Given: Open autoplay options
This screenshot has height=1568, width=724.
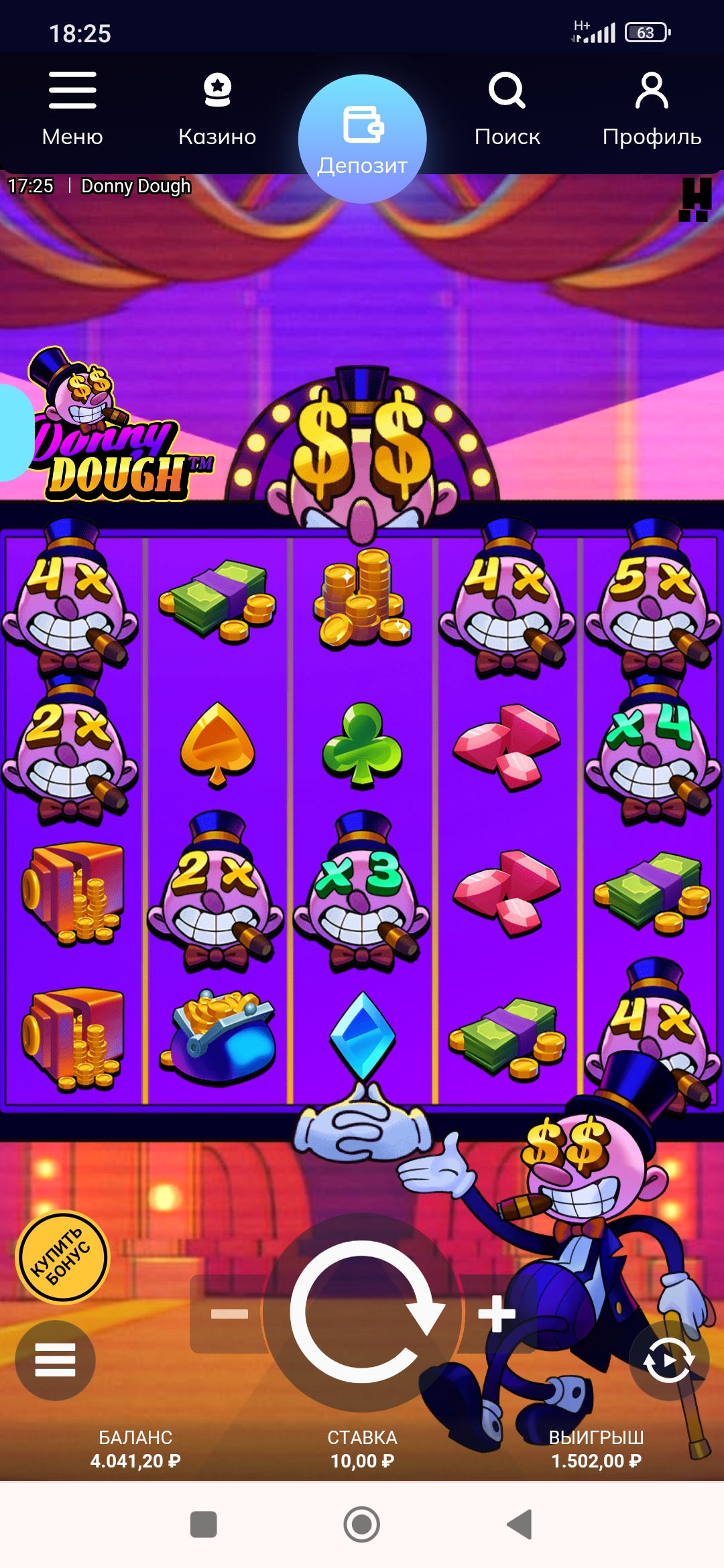Looking at the screenshot, I should [x=668, y=1360].
